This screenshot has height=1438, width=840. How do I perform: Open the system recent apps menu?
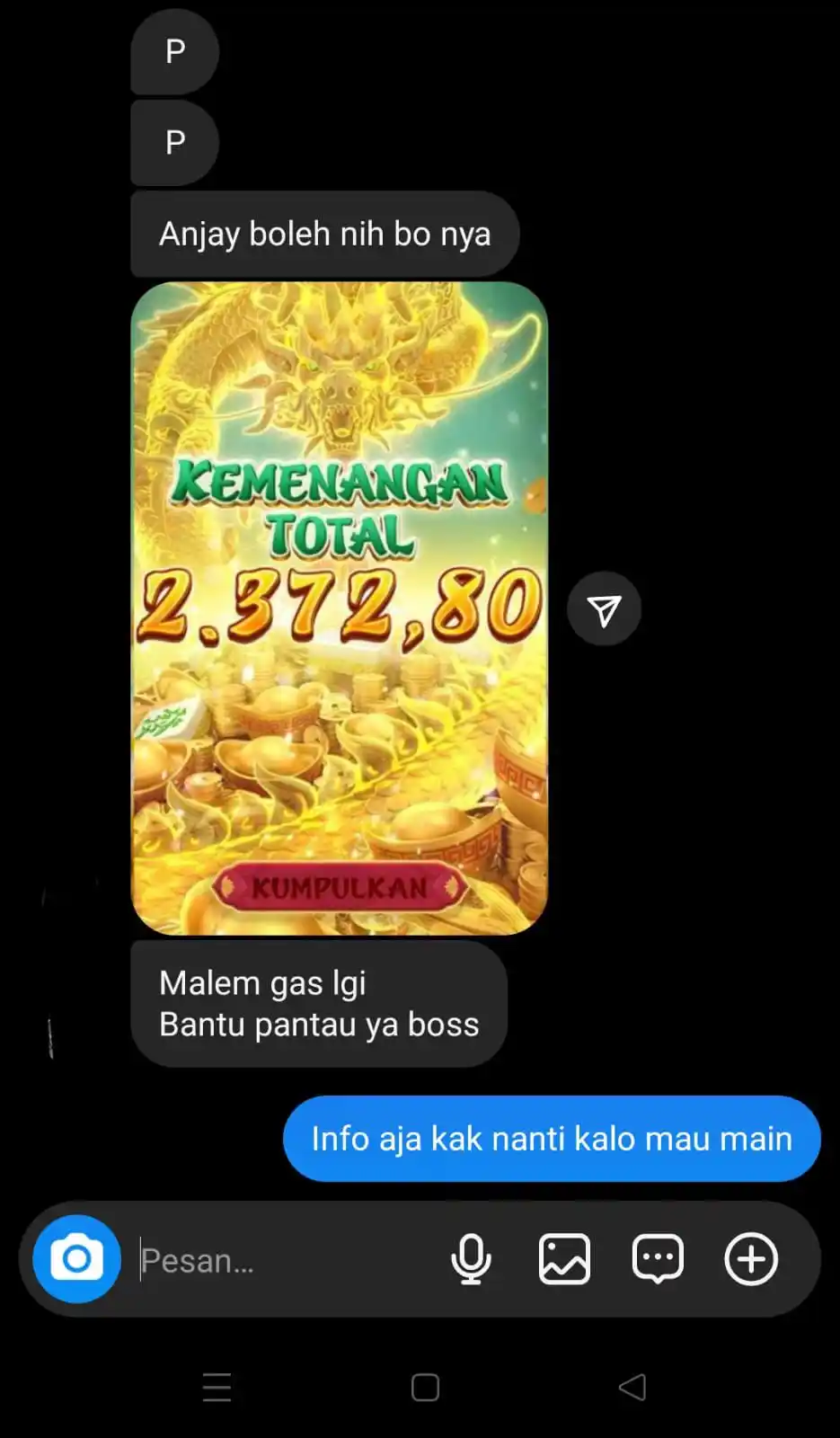(x=217, y=1387)
